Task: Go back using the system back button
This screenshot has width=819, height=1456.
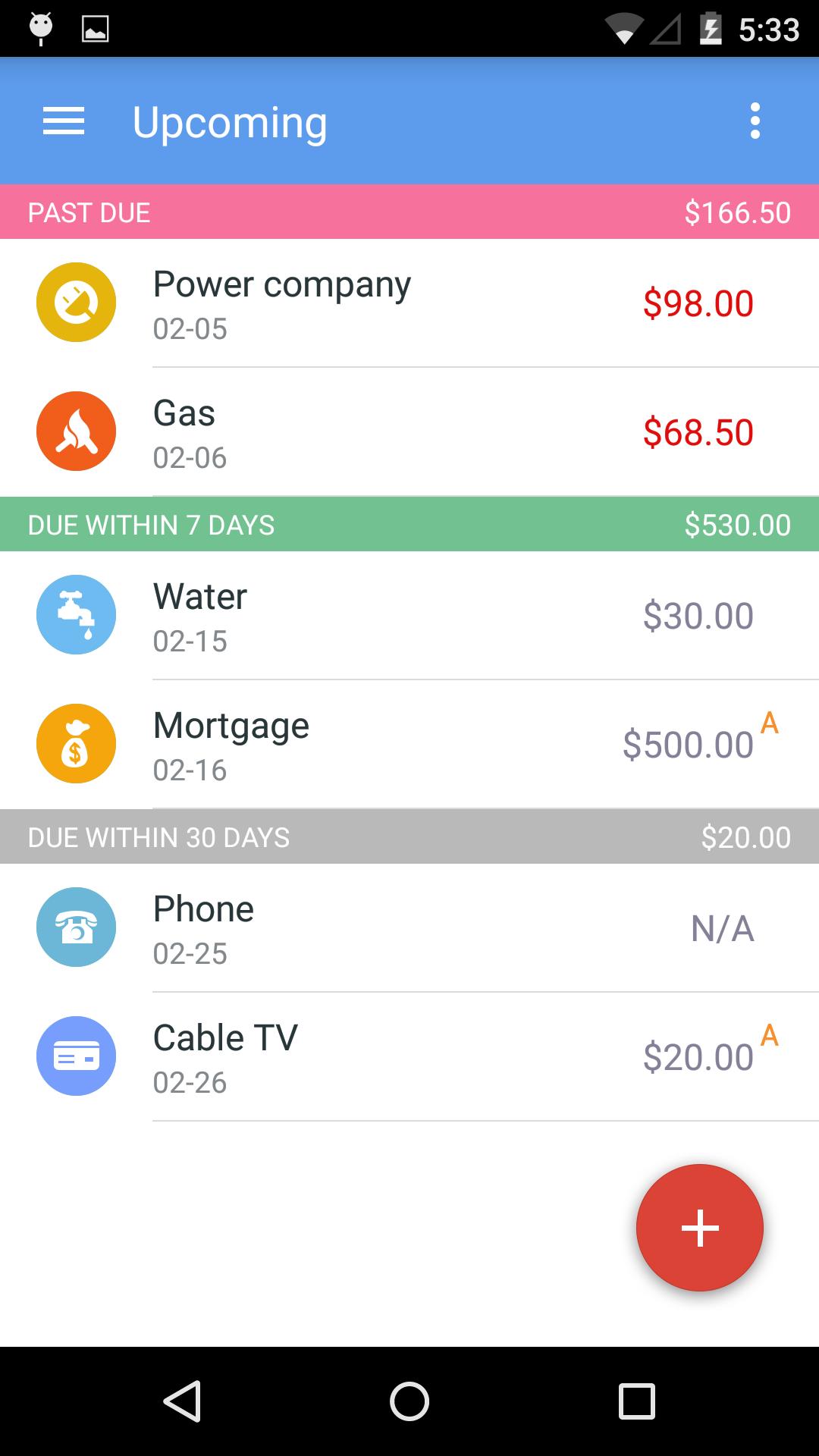Action: (x=182, y=1401)
